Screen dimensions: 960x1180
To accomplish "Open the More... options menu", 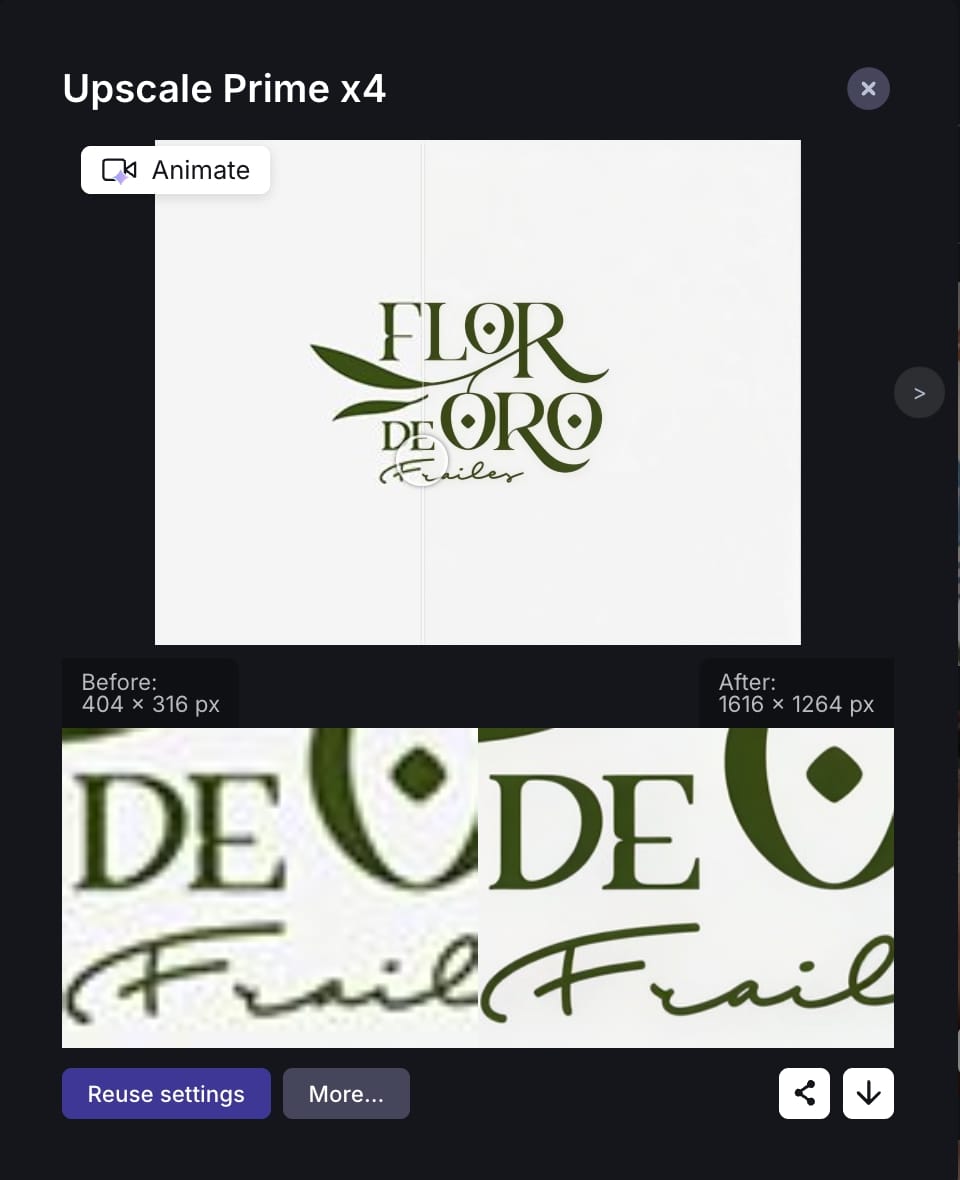I will coord(346,1093).
